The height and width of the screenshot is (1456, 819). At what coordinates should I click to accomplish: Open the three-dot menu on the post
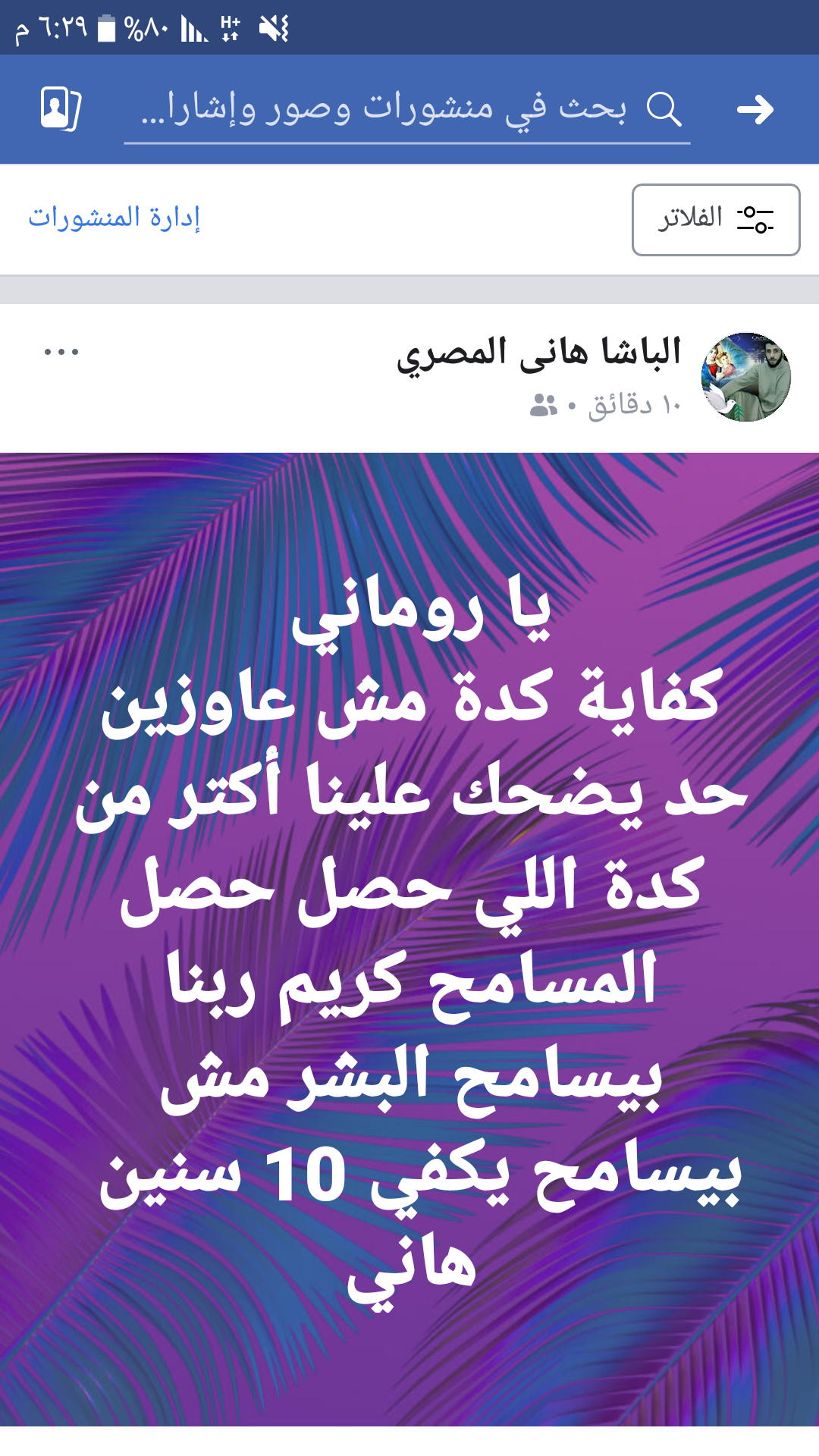(x=61, y=352)
